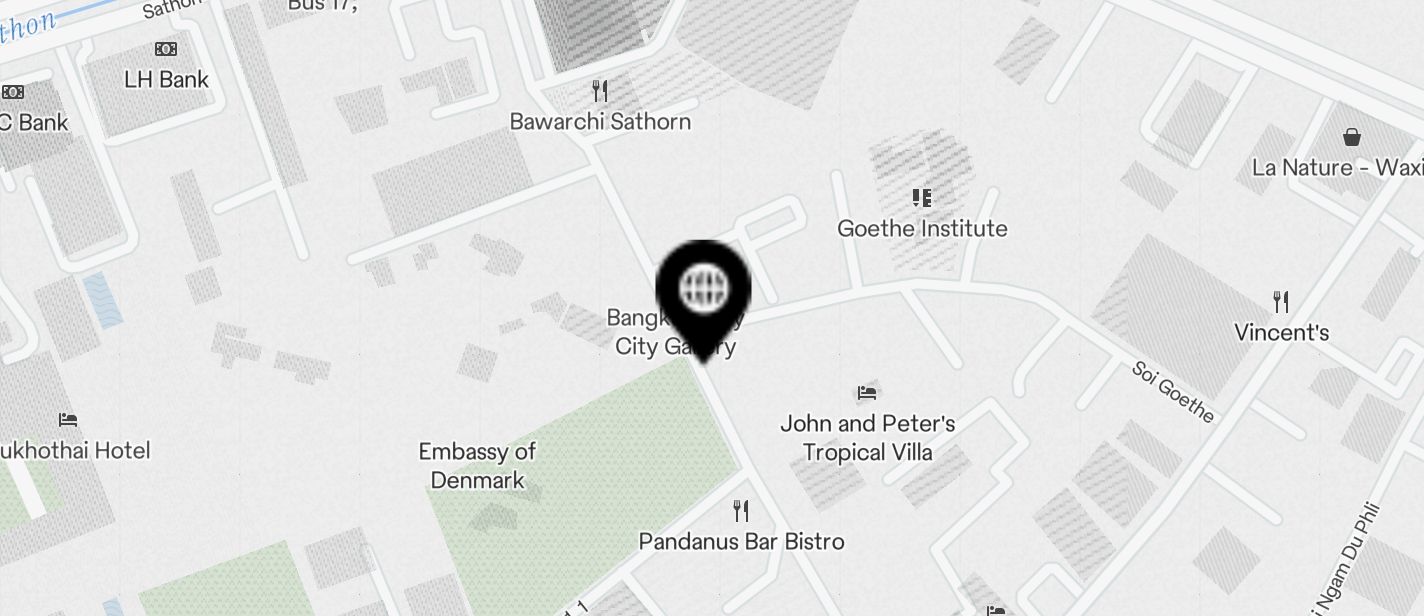View Vincent's restaurant marker
Image resolution: width=1424 pixels, height=616 pixels.
(1281, 302)
